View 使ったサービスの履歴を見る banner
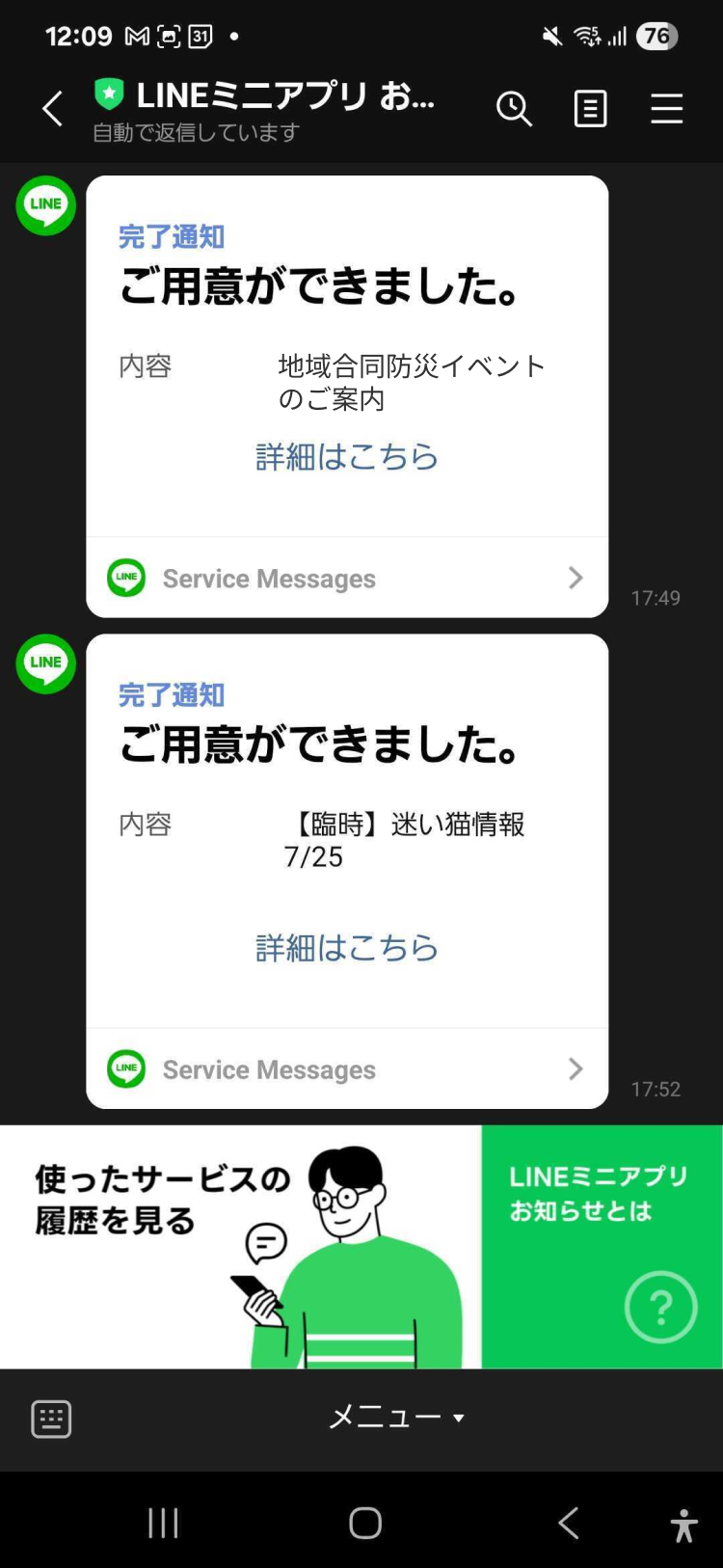Viewport: 723px width, 1568px height. 240,1246
